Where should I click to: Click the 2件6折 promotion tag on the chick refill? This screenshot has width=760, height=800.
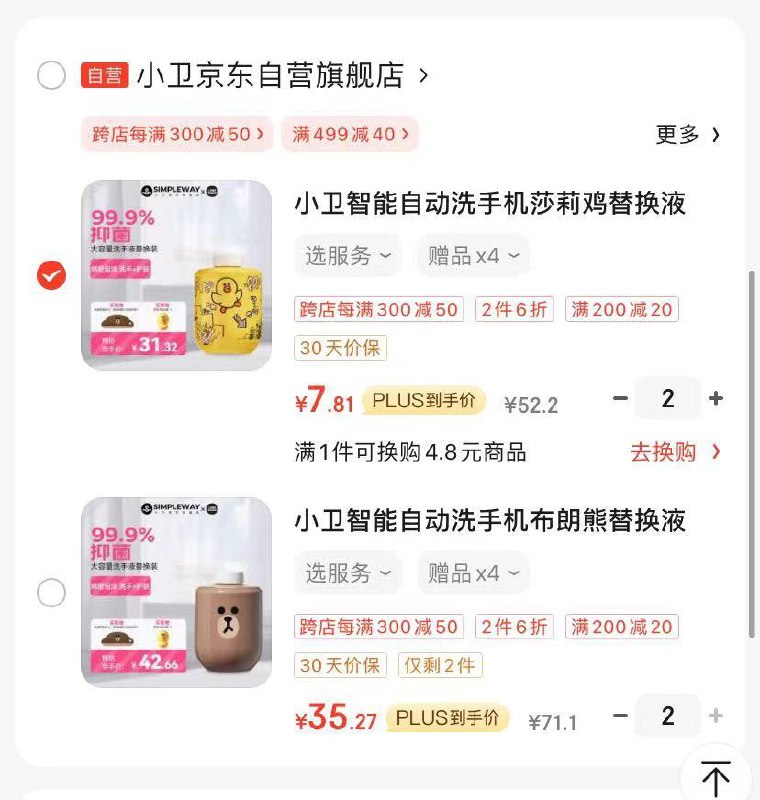(513, 310)
